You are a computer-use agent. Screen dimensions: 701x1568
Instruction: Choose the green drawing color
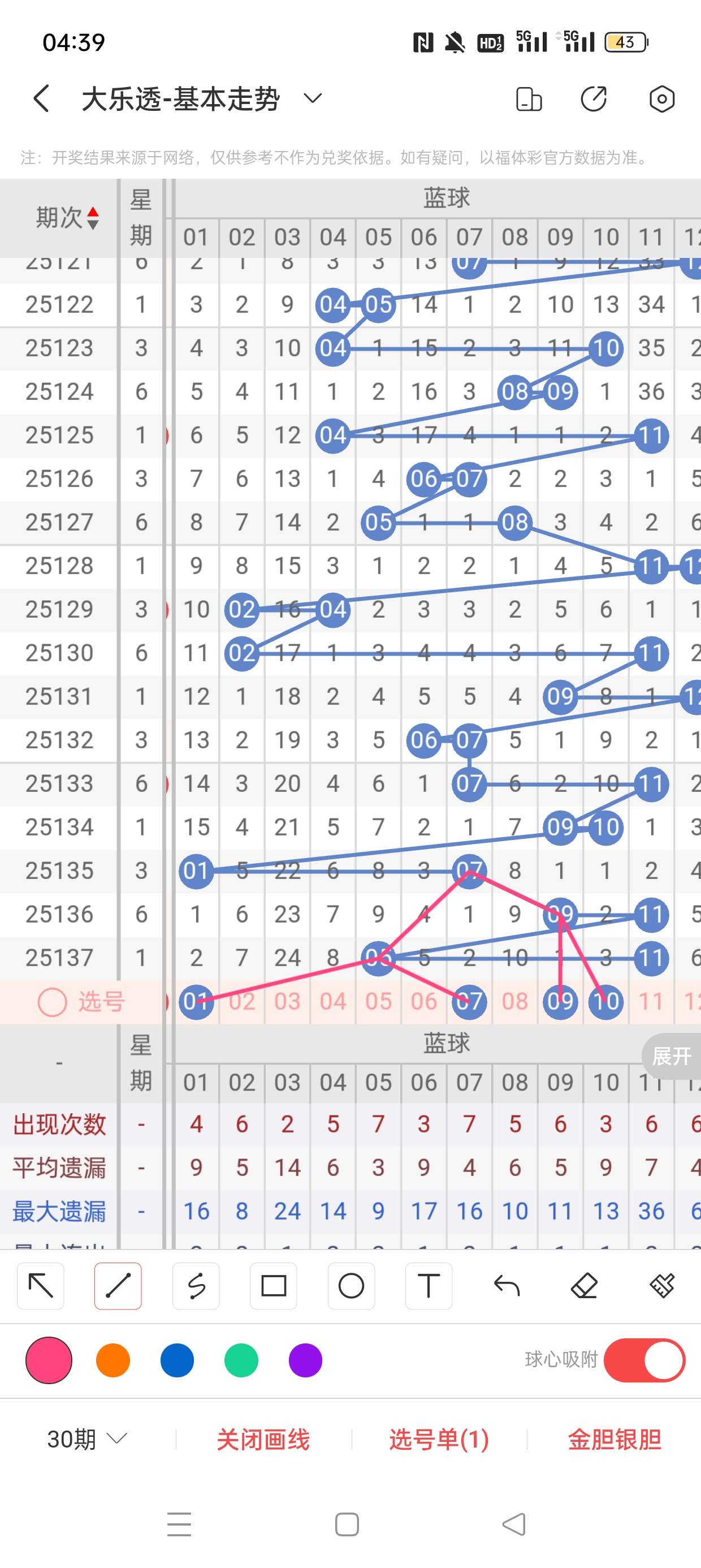tap(241, 1360)
